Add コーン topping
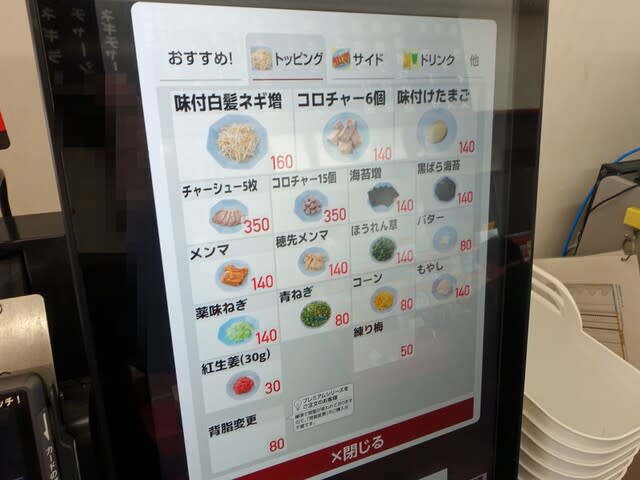The image size is (640, 480). click(382, 296)
